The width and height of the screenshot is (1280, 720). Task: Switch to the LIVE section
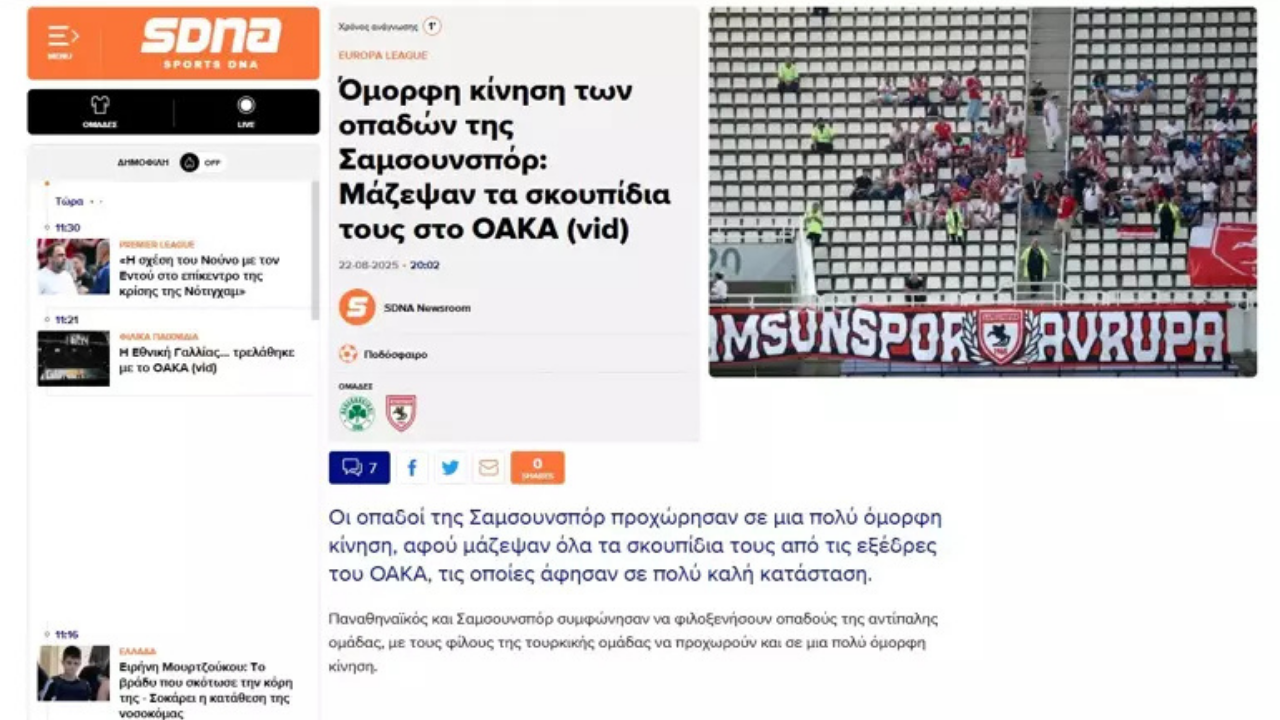[x=246, y=111]
